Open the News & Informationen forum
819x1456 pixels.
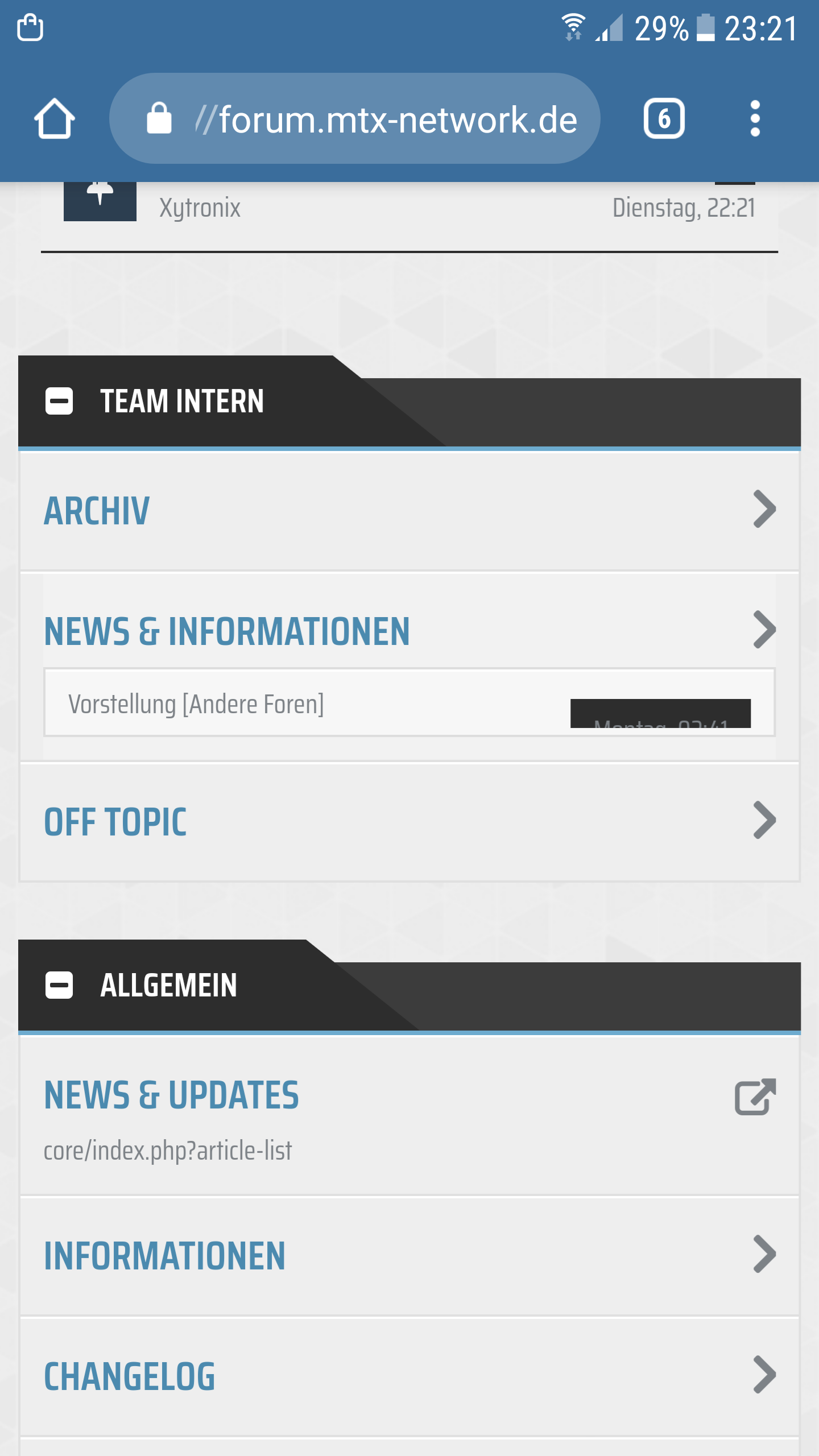click(227, 631)
